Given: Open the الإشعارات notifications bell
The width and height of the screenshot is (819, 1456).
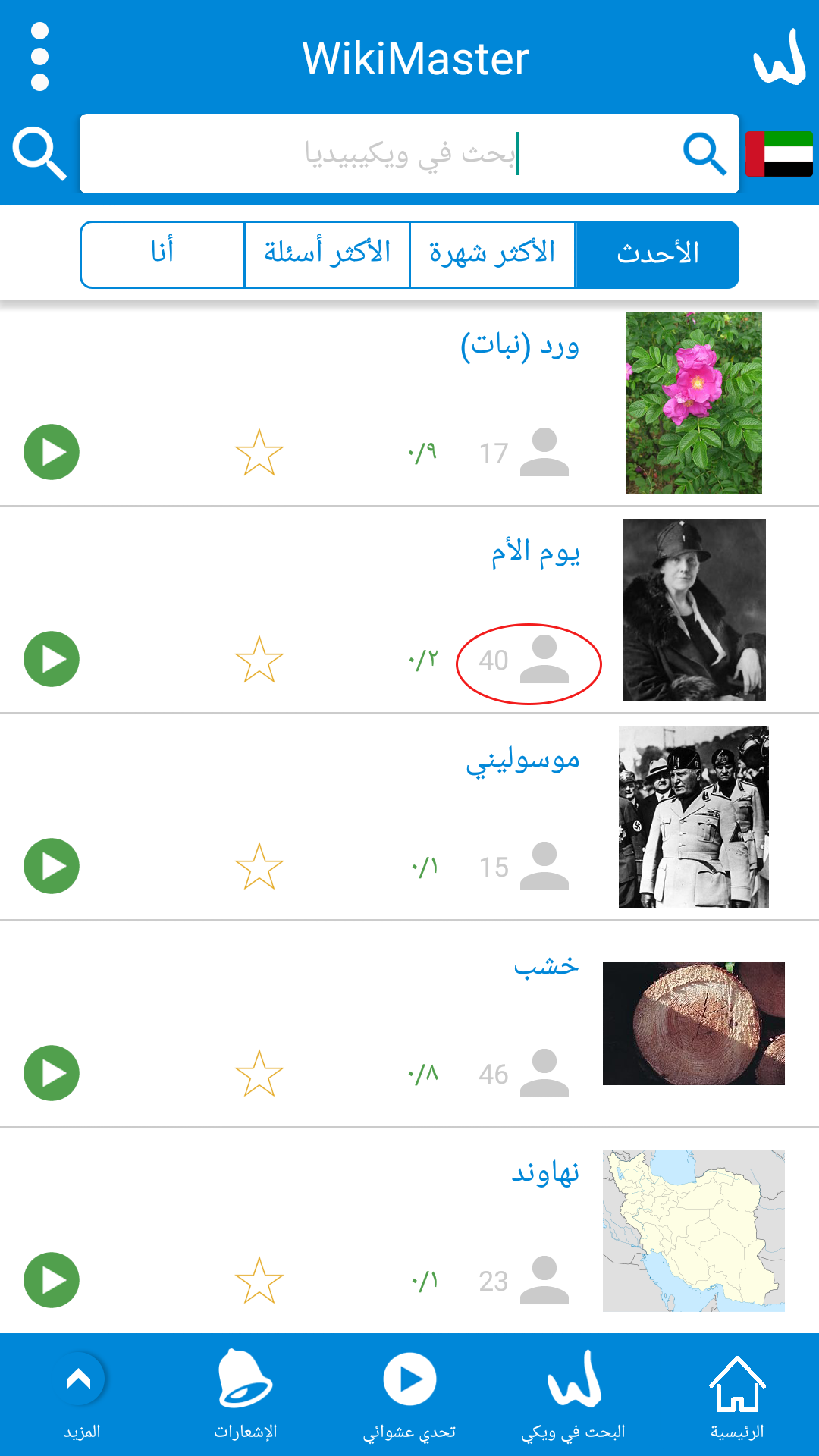Looking at the screenshot, I should [x=246, y=1397].
